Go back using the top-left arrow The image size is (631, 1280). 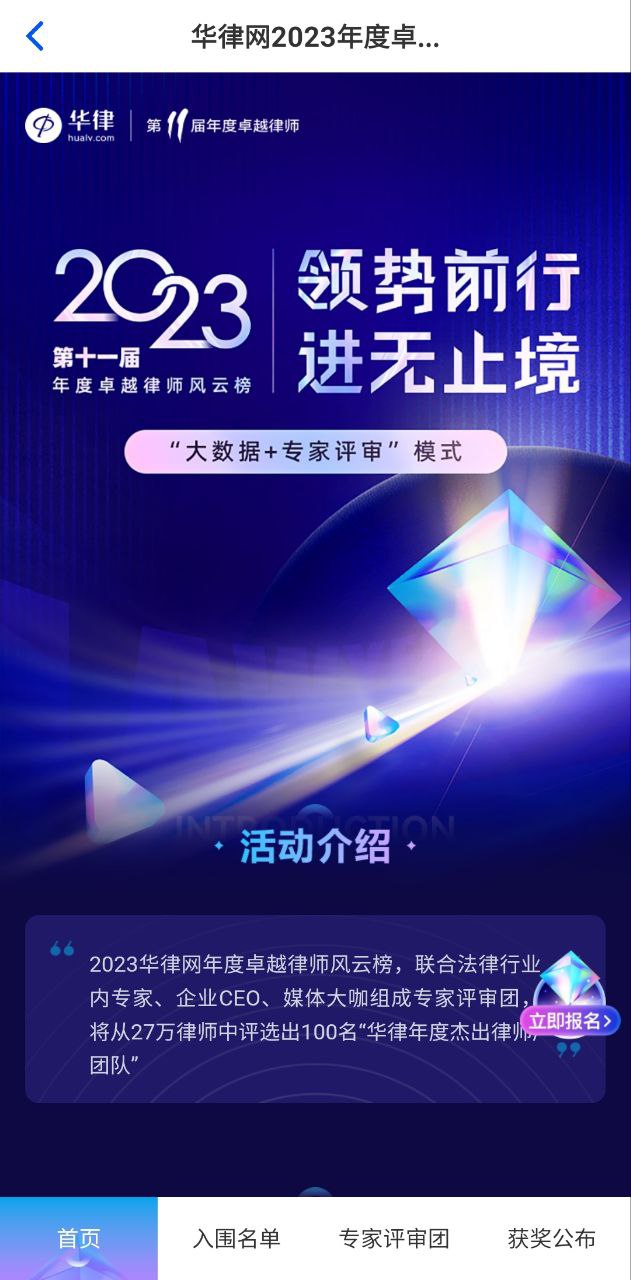tap(35, 37)
